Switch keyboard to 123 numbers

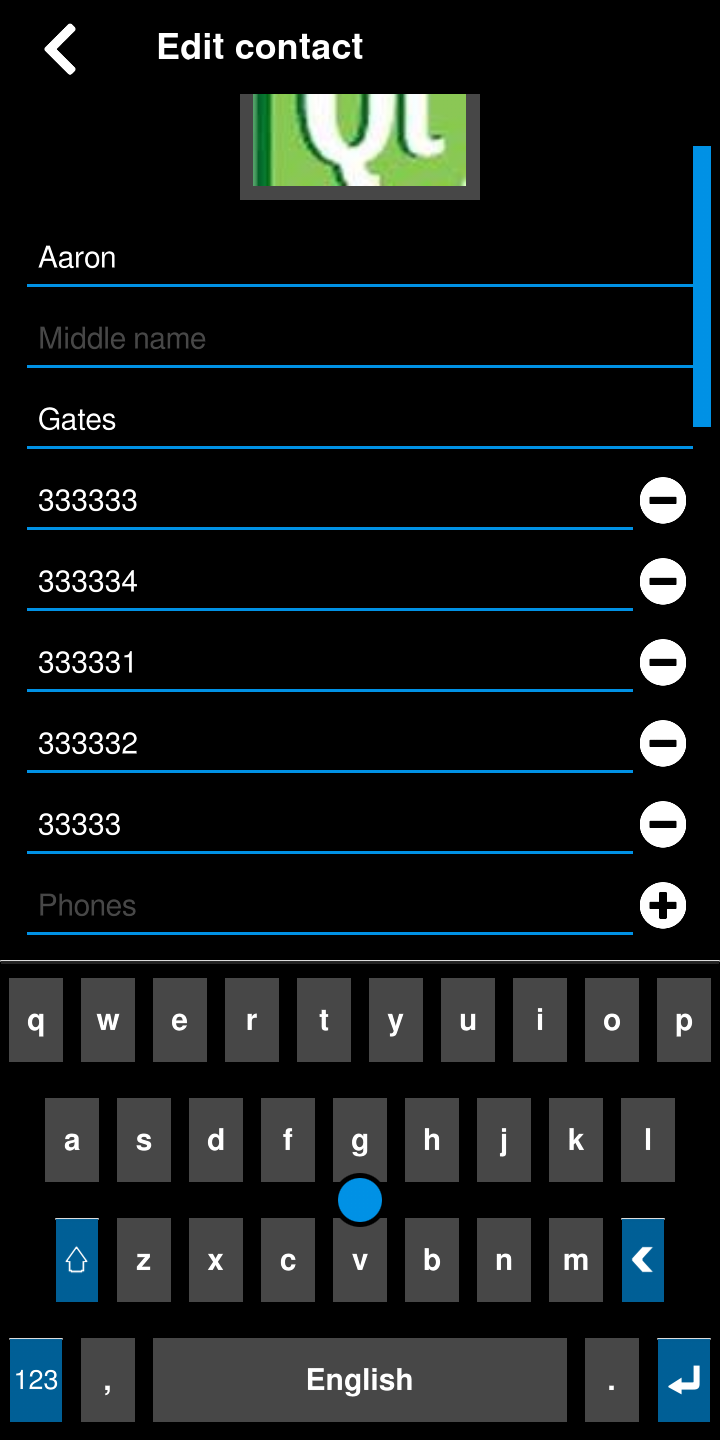click(36, 1380)
